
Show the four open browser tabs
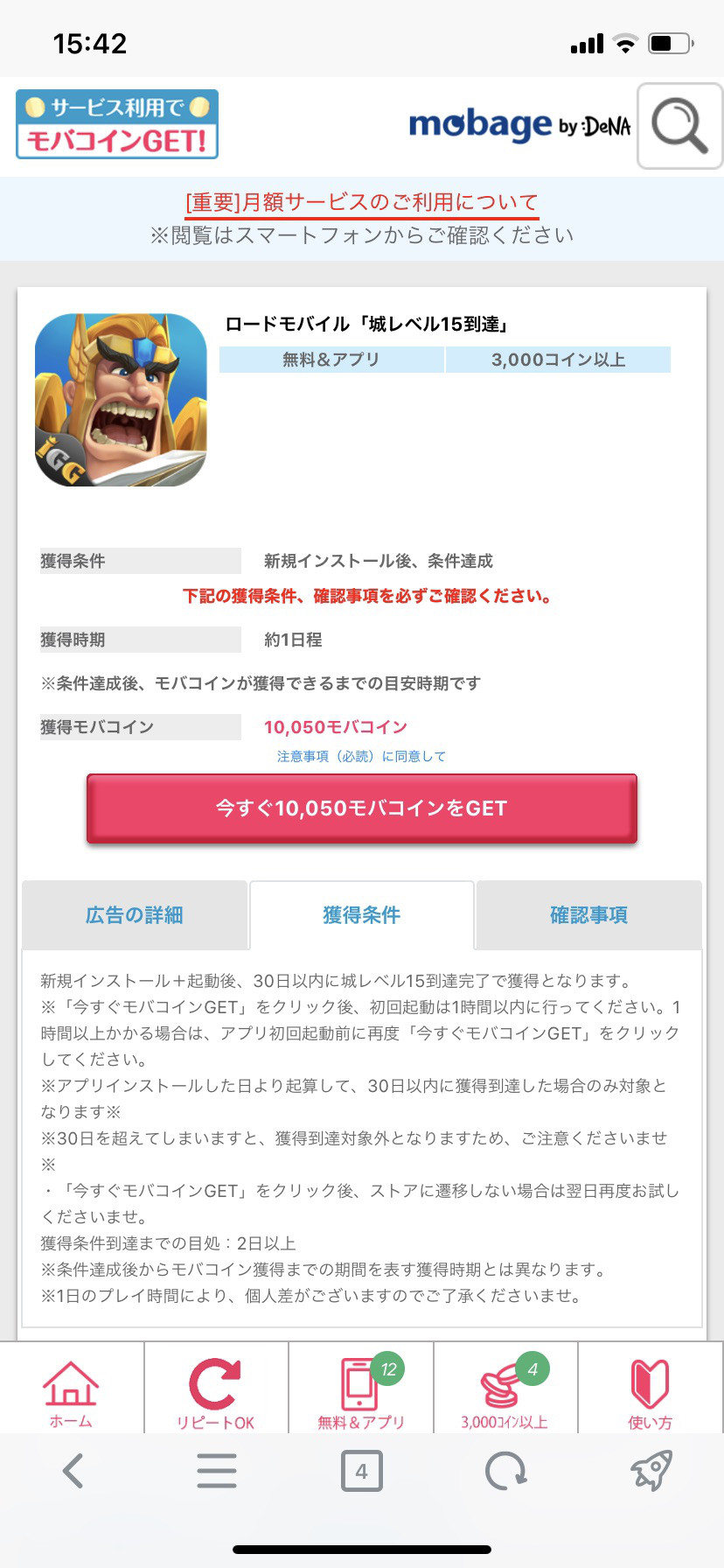pos(361,1471)
